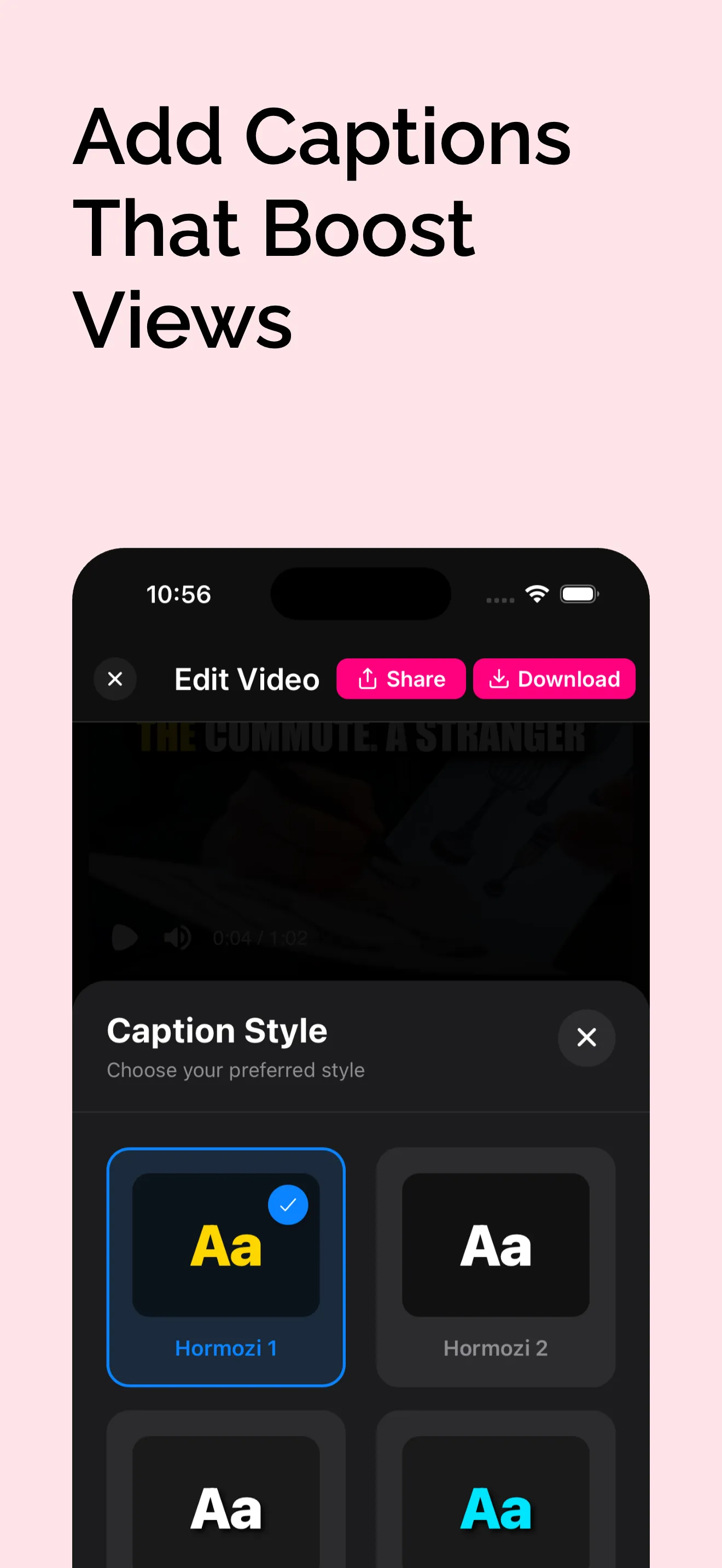Image resolution: width=722 pixels, height=1568 pixels.
Task: Tap the play button on the video
Action: click(x=124, y=938)
